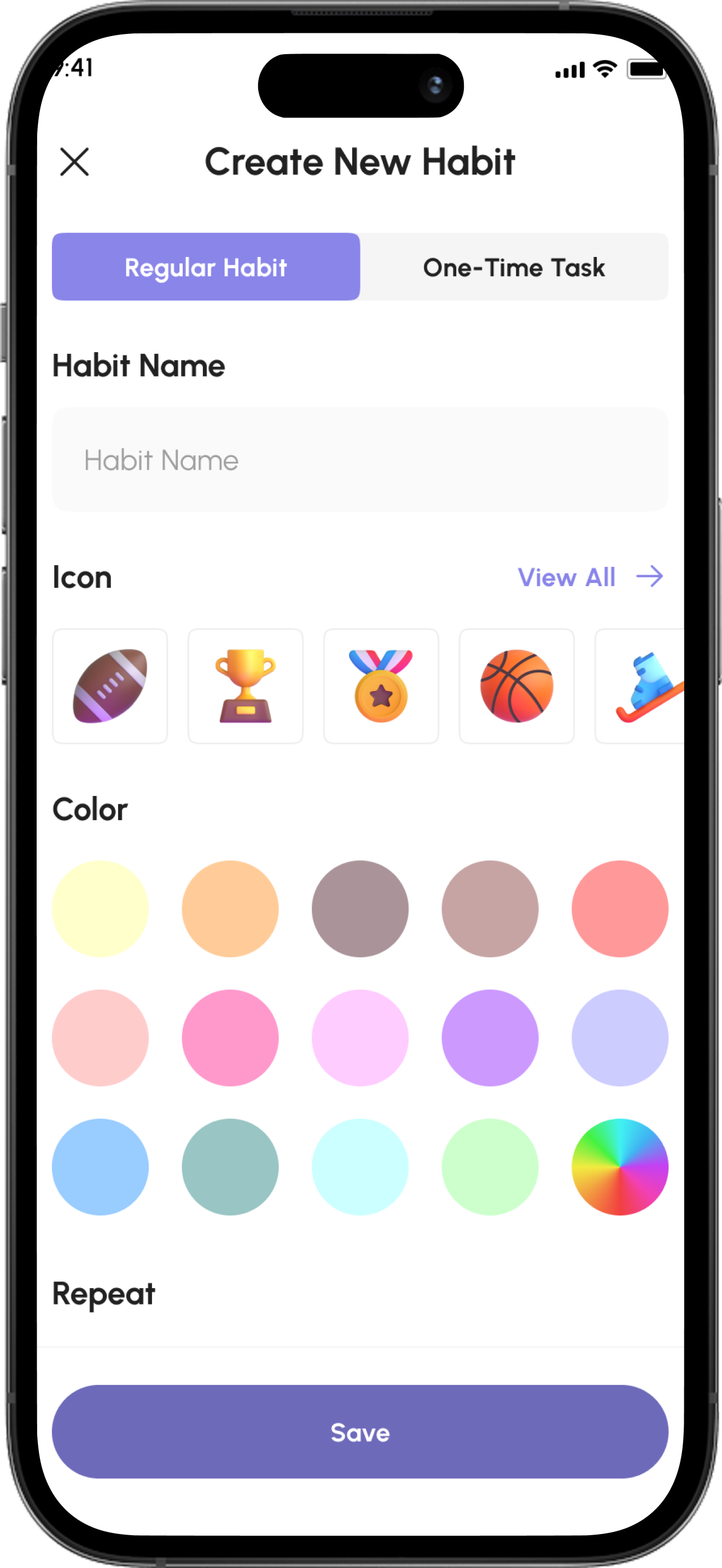Image resolution: width=722 pixels, height=1568 pixels.
Task: Choose the trophy icon
Action: 246,686
